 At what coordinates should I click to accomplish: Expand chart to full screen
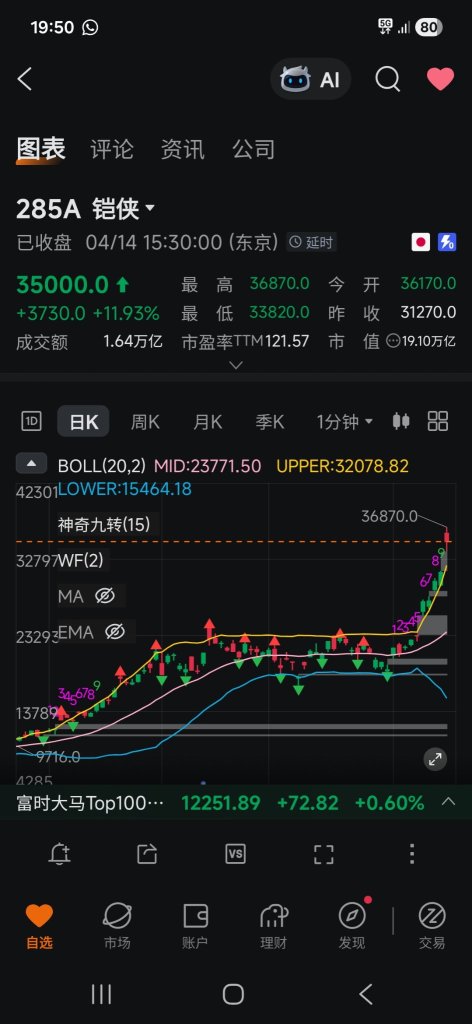[435, 759]
